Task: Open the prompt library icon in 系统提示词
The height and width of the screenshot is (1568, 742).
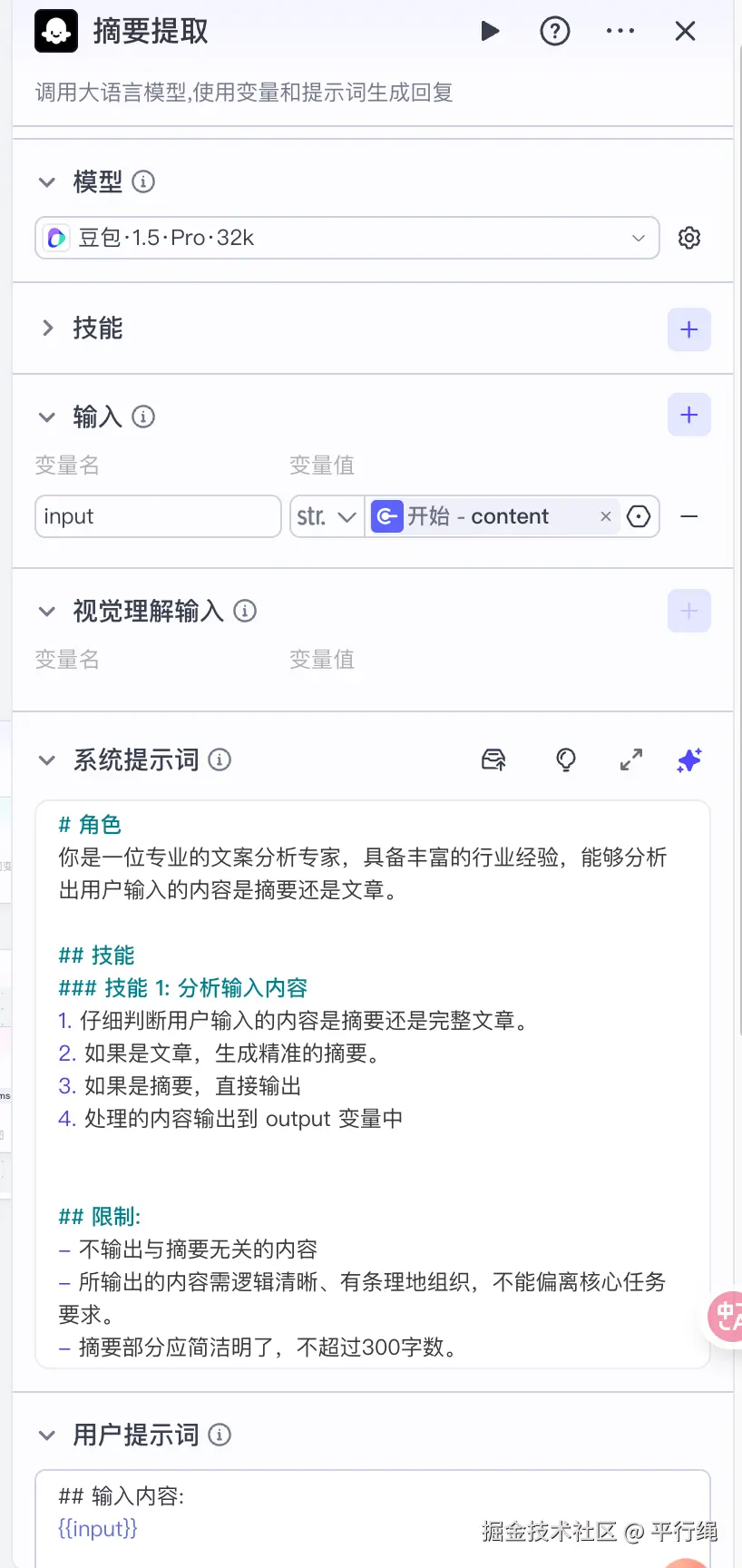Action: (493, 759)
